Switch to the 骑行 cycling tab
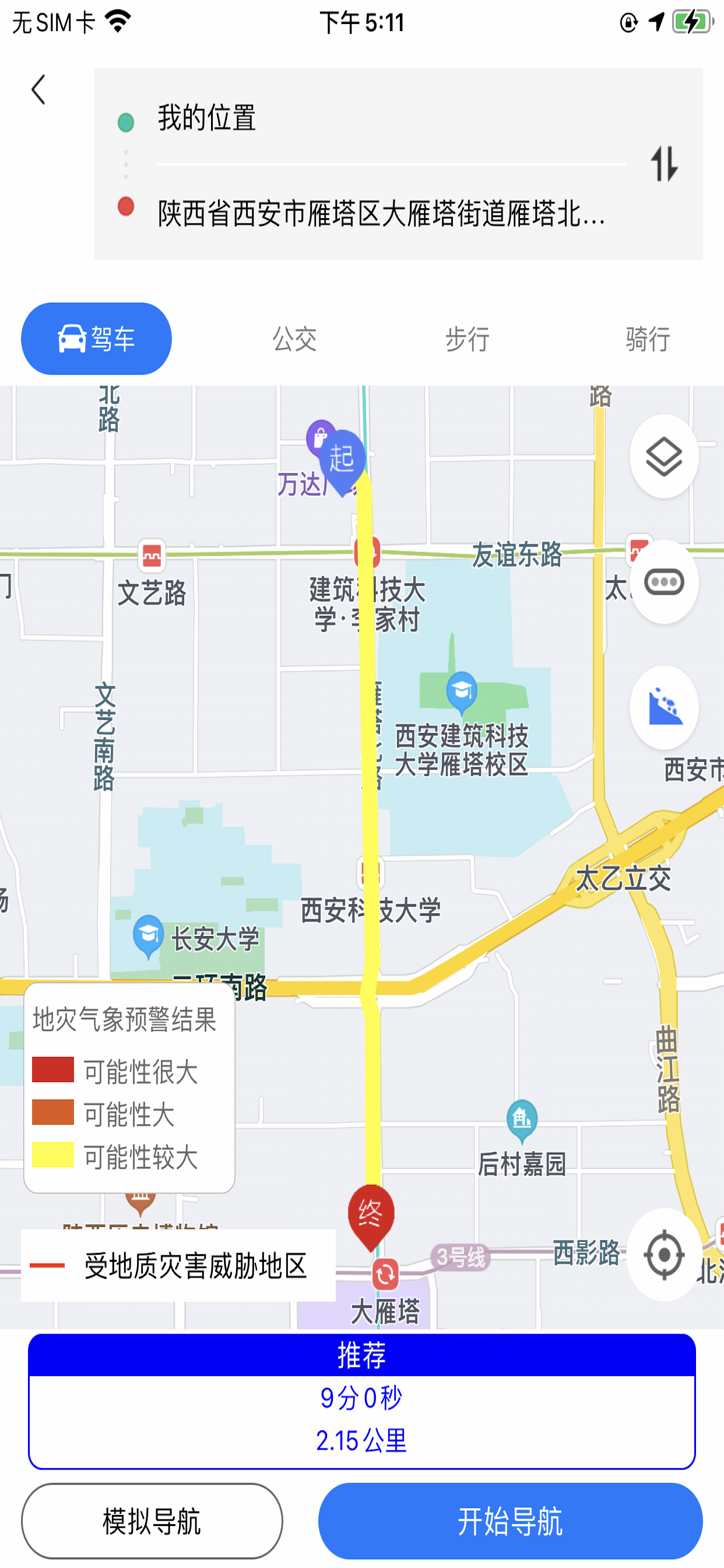 click(648, 338)
